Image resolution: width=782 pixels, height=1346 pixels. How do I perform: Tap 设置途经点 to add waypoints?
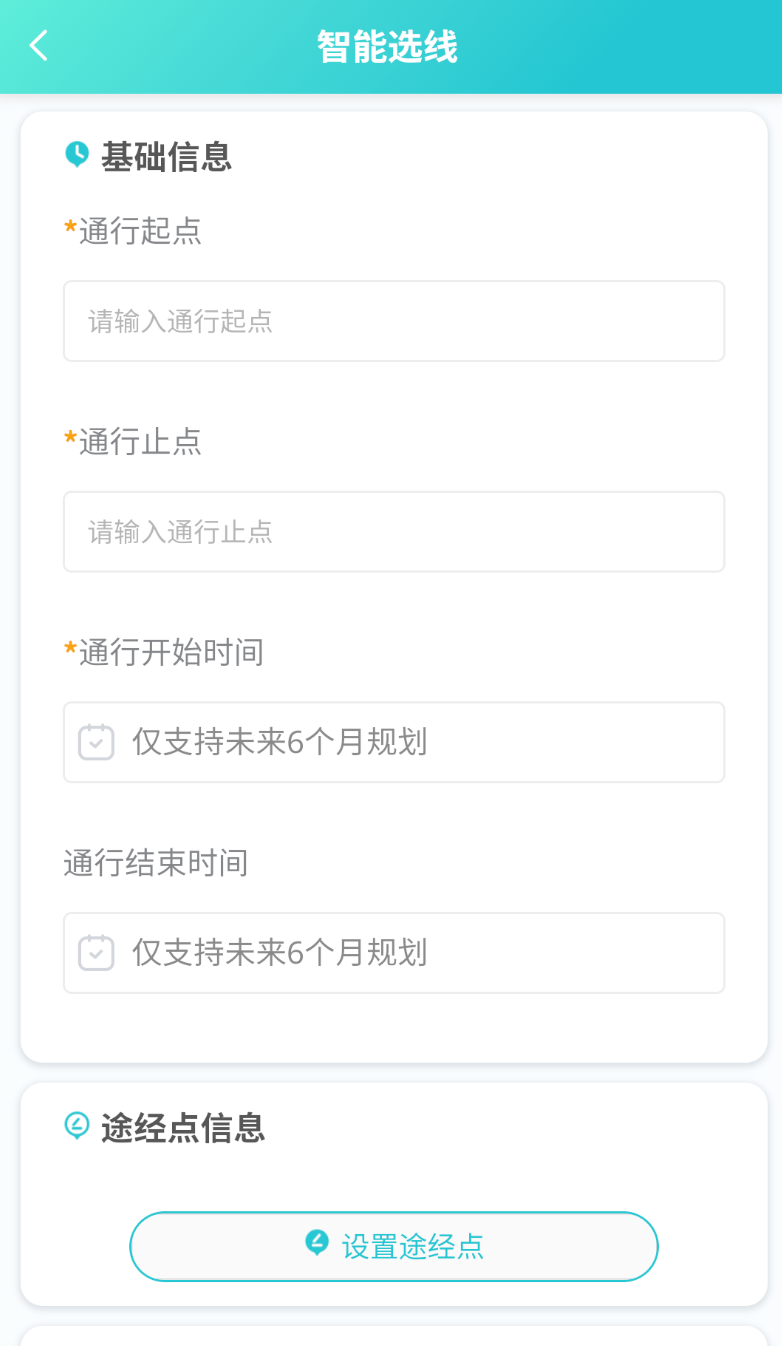393,1245
